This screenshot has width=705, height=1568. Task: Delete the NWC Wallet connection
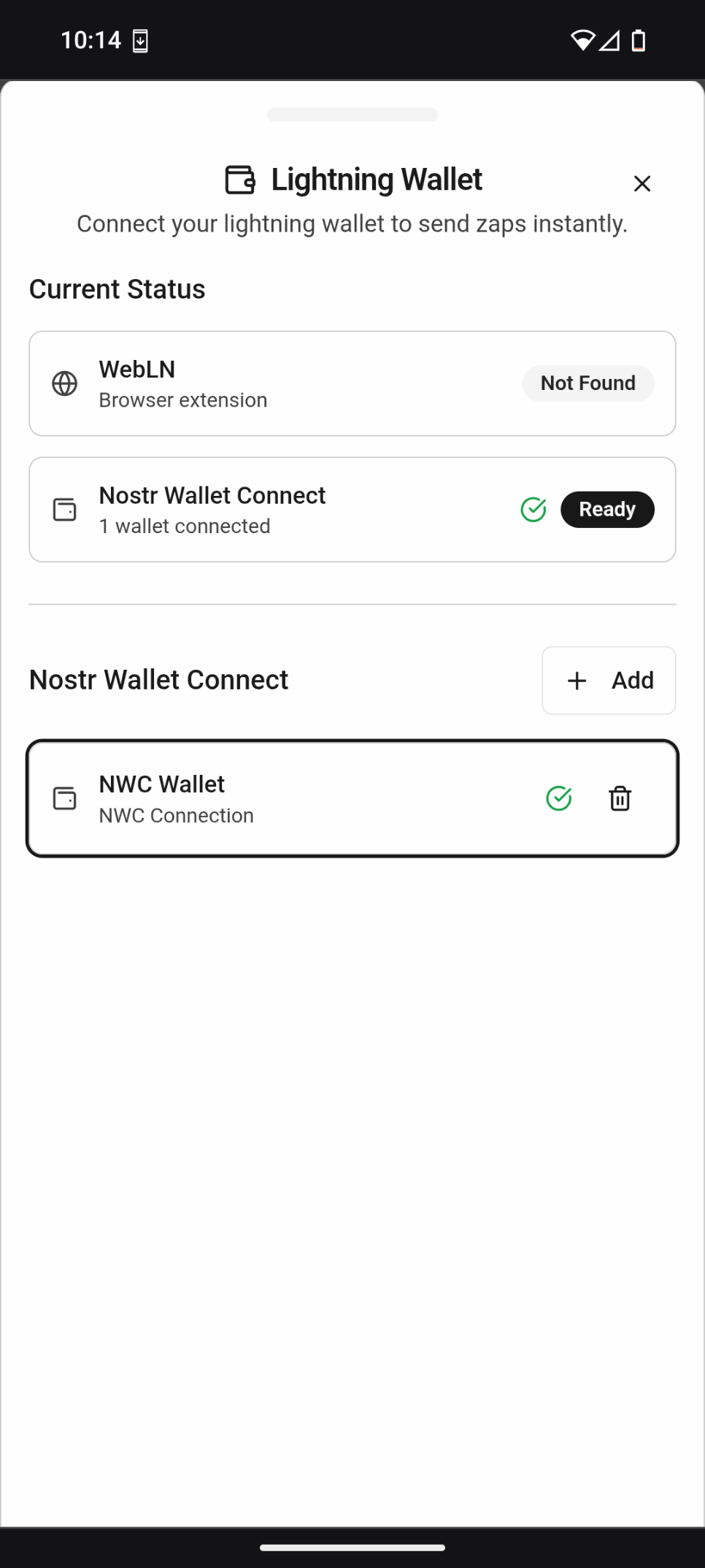620,798
